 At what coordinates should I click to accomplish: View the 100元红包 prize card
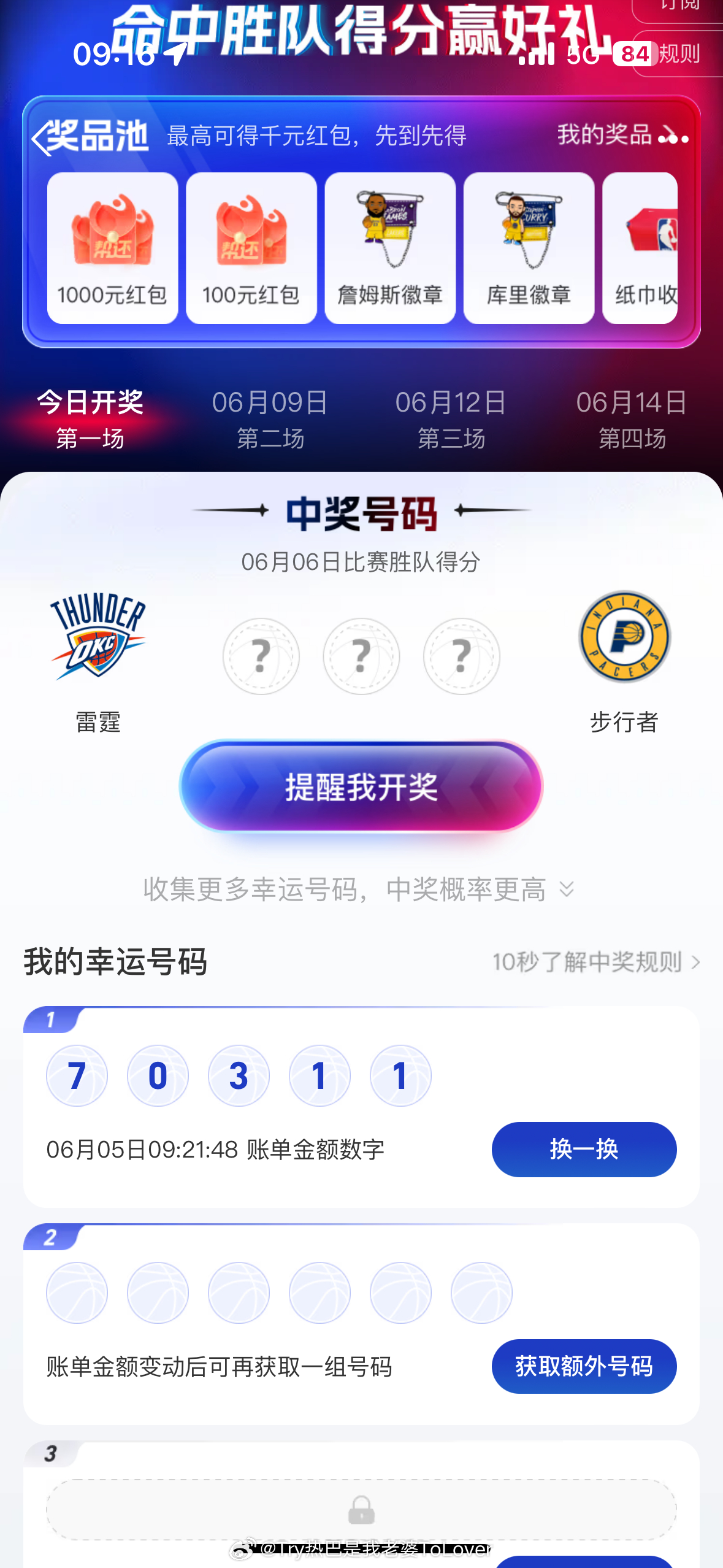pyautogui.click(x=251, y=248)
